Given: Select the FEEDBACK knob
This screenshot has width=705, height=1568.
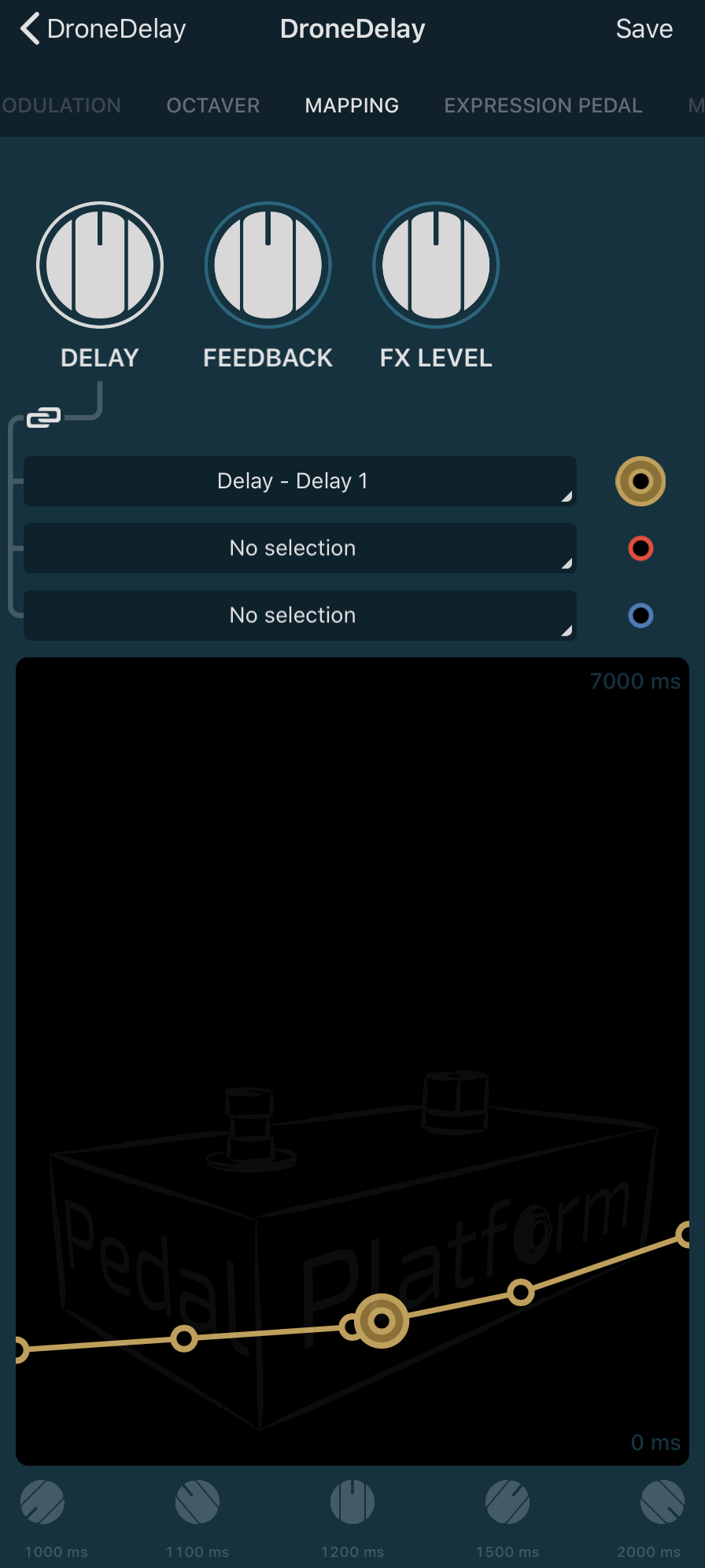Looking at the screenshot, I should 268,265.
